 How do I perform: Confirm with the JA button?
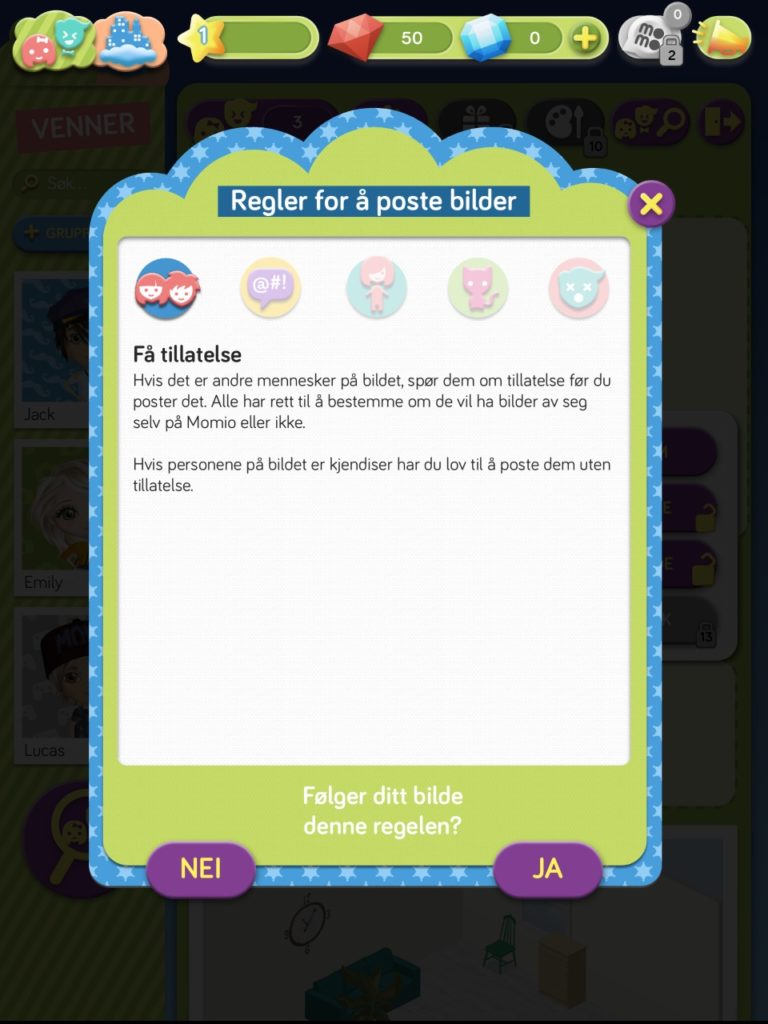coord(547,868)
